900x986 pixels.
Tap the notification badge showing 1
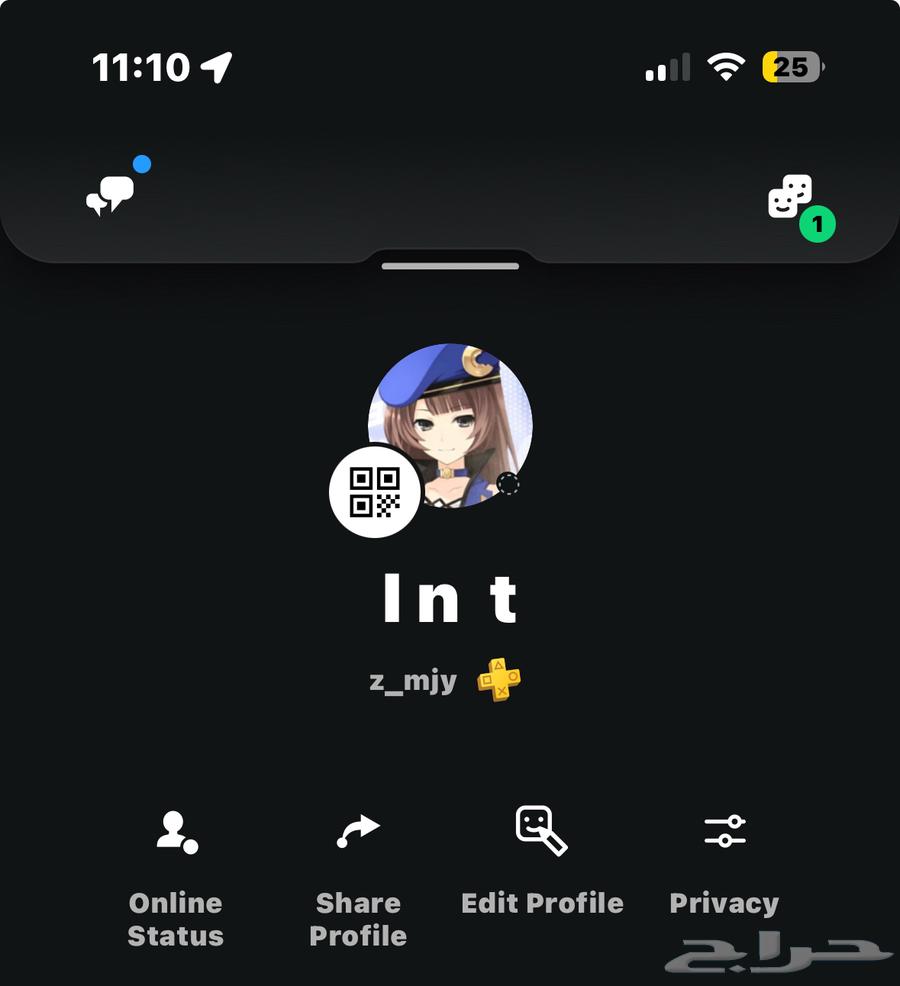pos(818,224)
